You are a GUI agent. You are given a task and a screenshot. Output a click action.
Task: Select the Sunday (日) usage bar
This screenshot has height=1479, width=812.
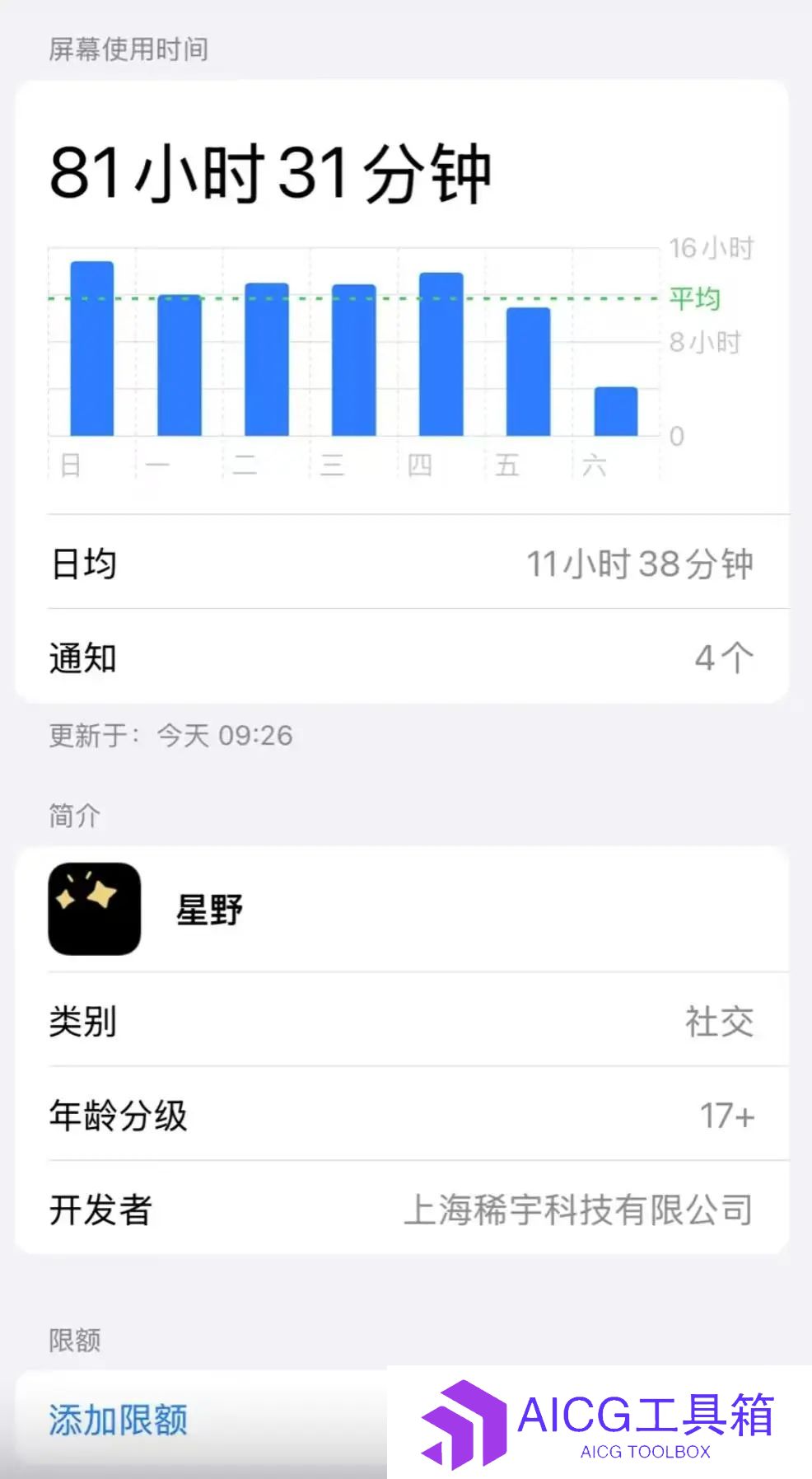[x=92, y=349]
